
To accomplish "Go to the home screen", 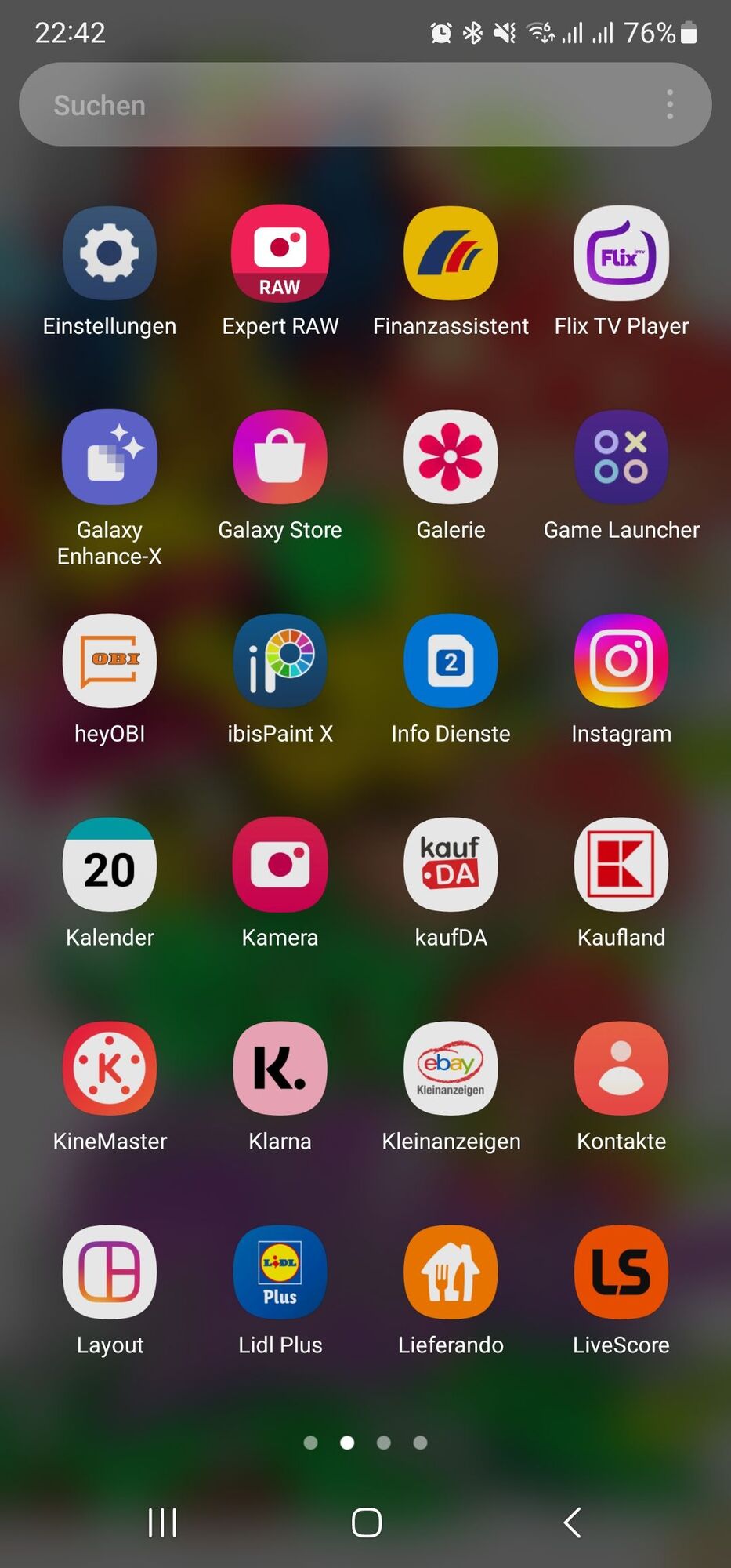I will pos(366,1523).
